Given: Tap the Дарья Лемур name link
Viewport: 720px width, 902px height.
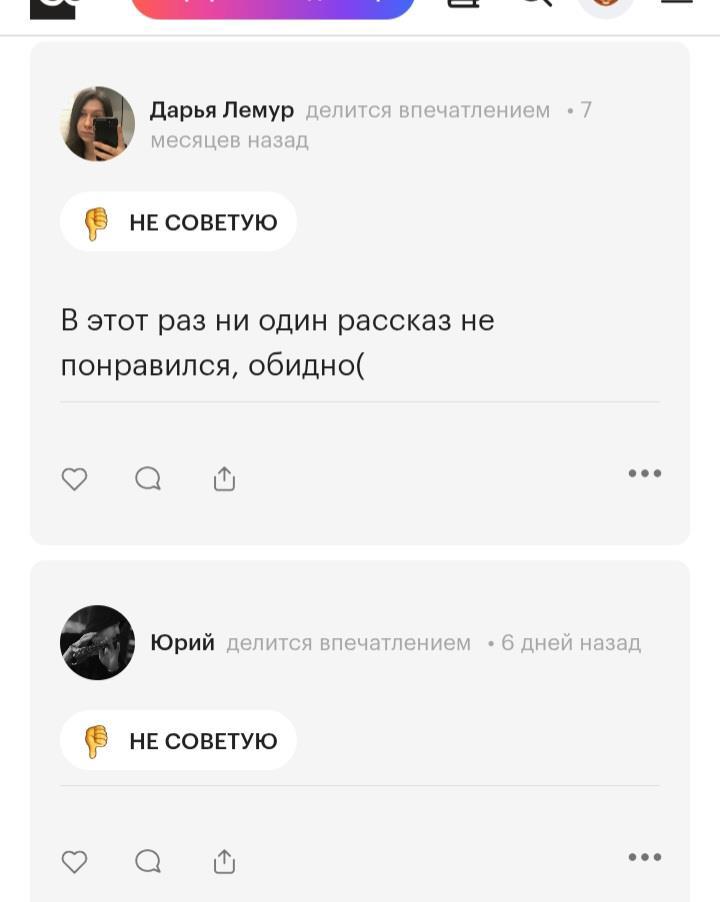Looking at the screenshot, I should point(222,111).
